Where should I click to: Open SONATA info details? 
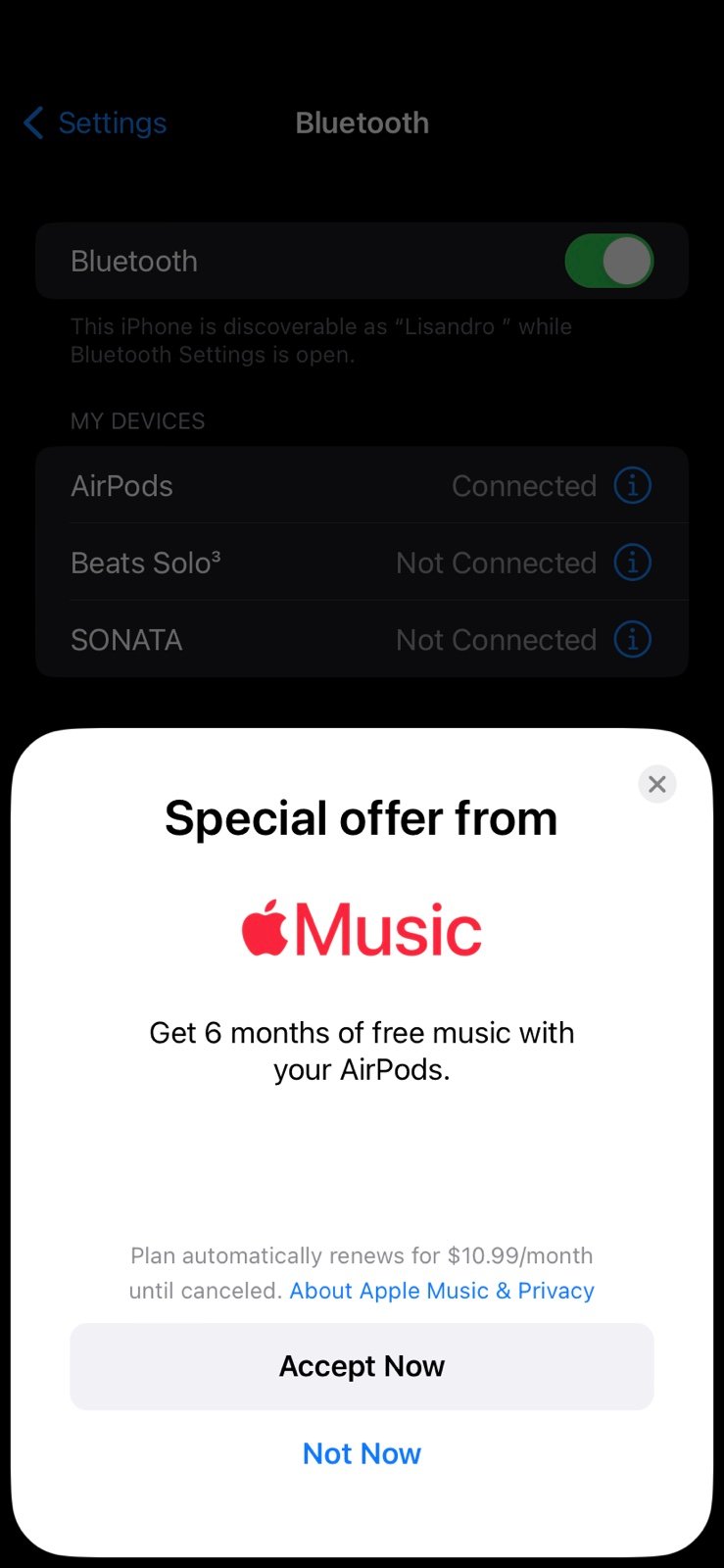632,639
